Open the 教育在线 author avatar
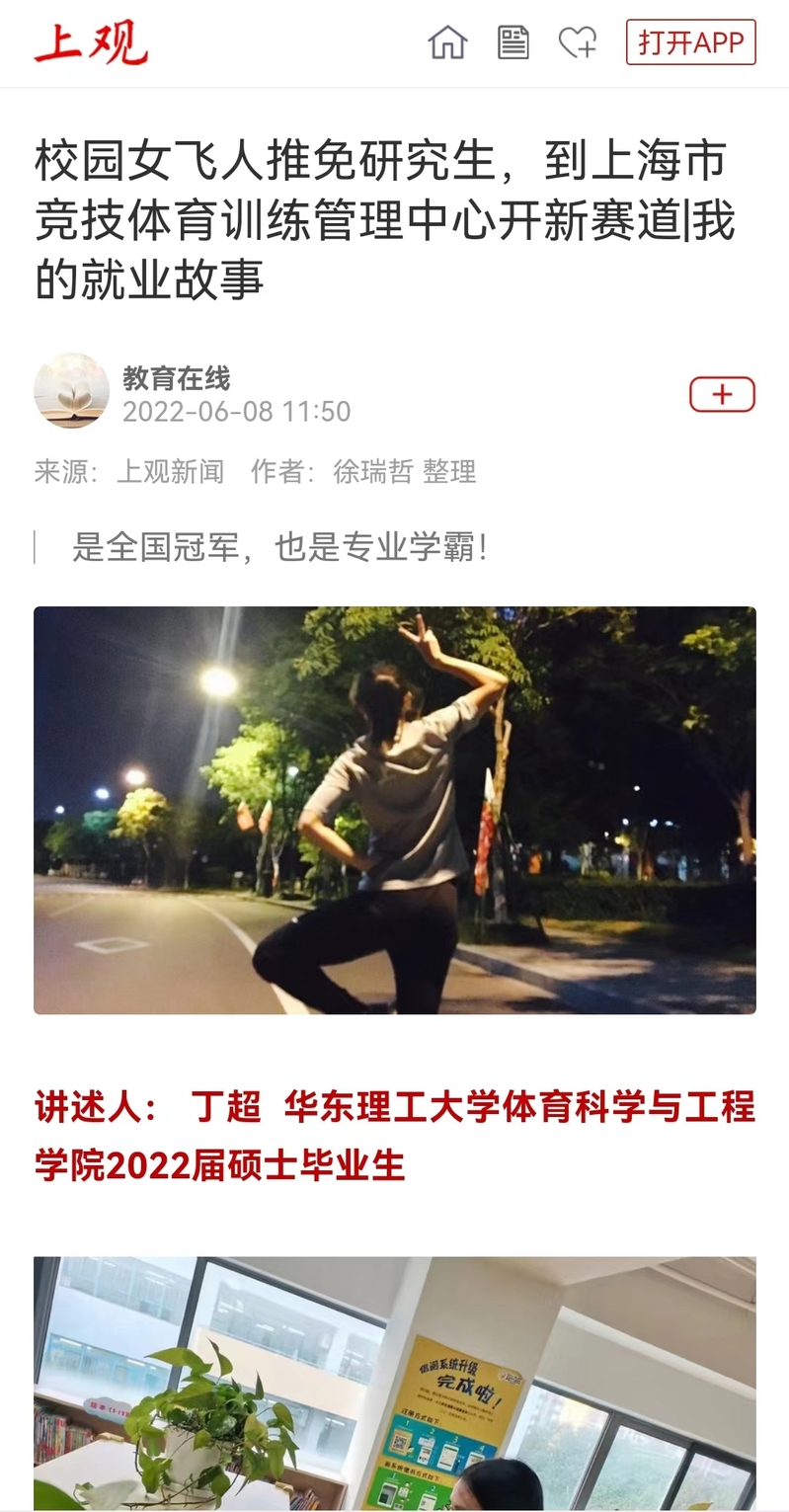Image resolution: width=789 pixels, height=1512 pixels. (71, 390)
